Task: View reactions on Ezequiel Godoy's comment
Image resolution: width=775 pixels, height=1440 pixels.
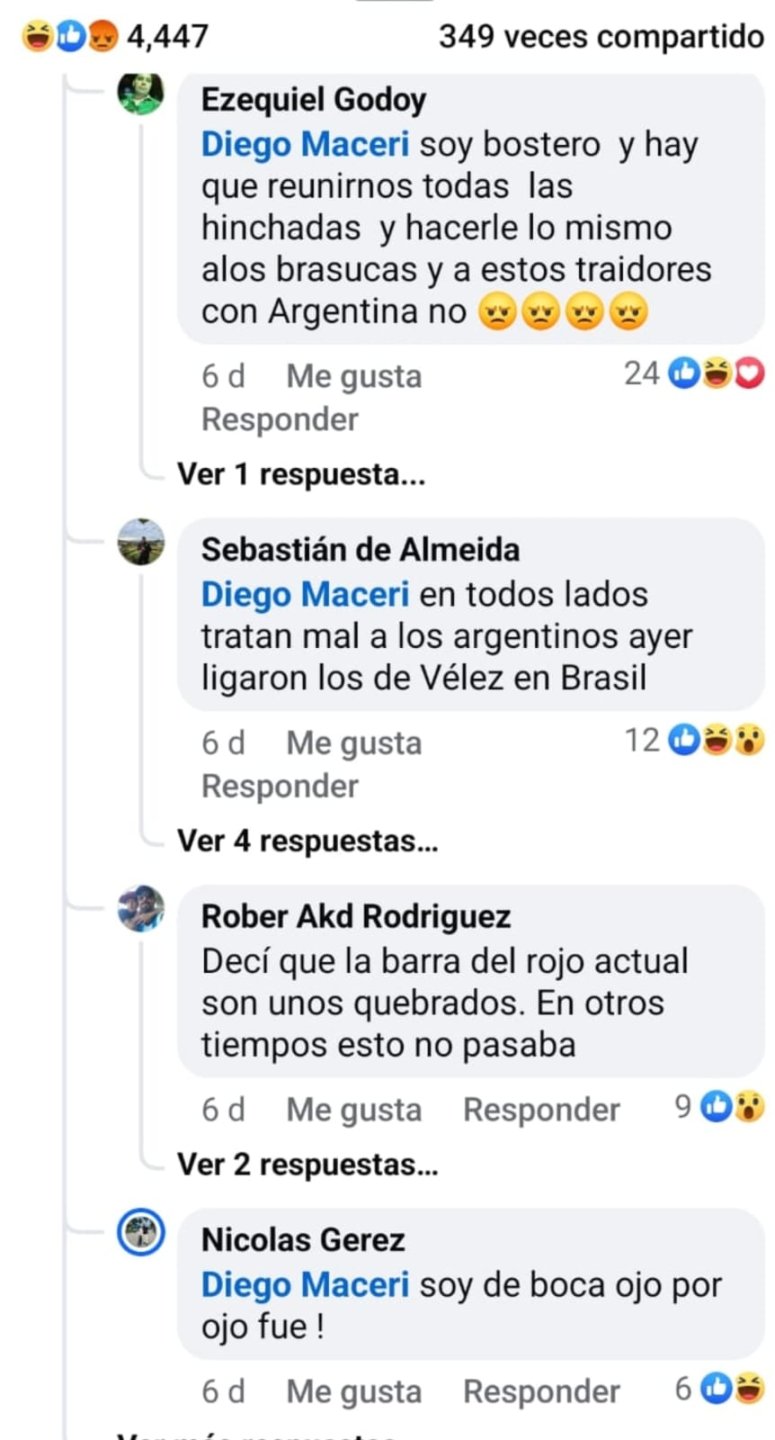Action: [x=693, y=374]
